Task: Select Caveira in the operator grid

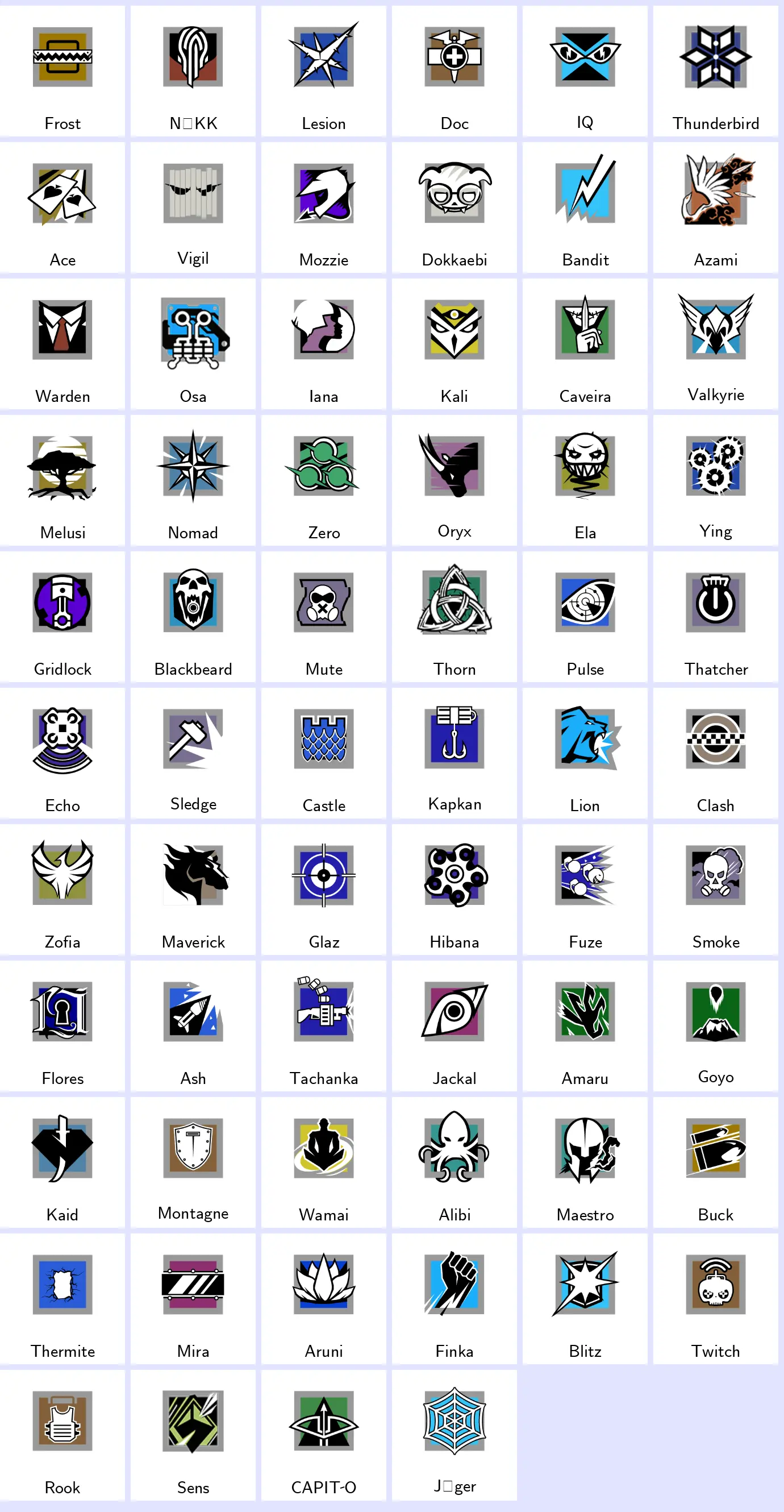Action: 585,344
